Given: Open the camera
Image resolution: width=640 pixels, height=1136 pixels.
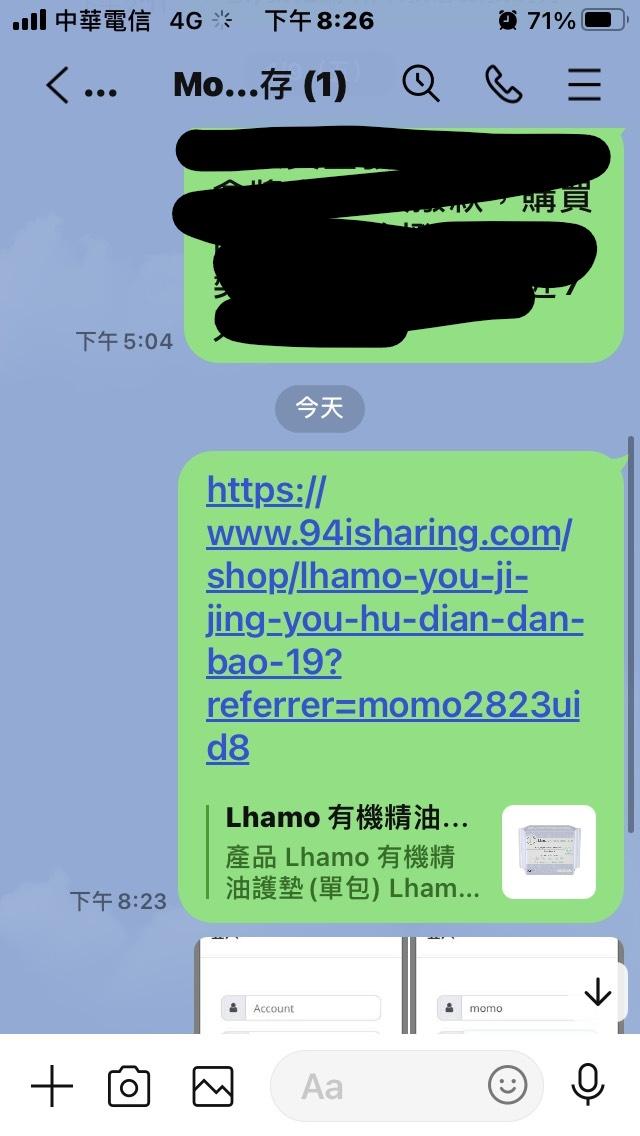Looking at the screenshot, I should [129, 1085].
